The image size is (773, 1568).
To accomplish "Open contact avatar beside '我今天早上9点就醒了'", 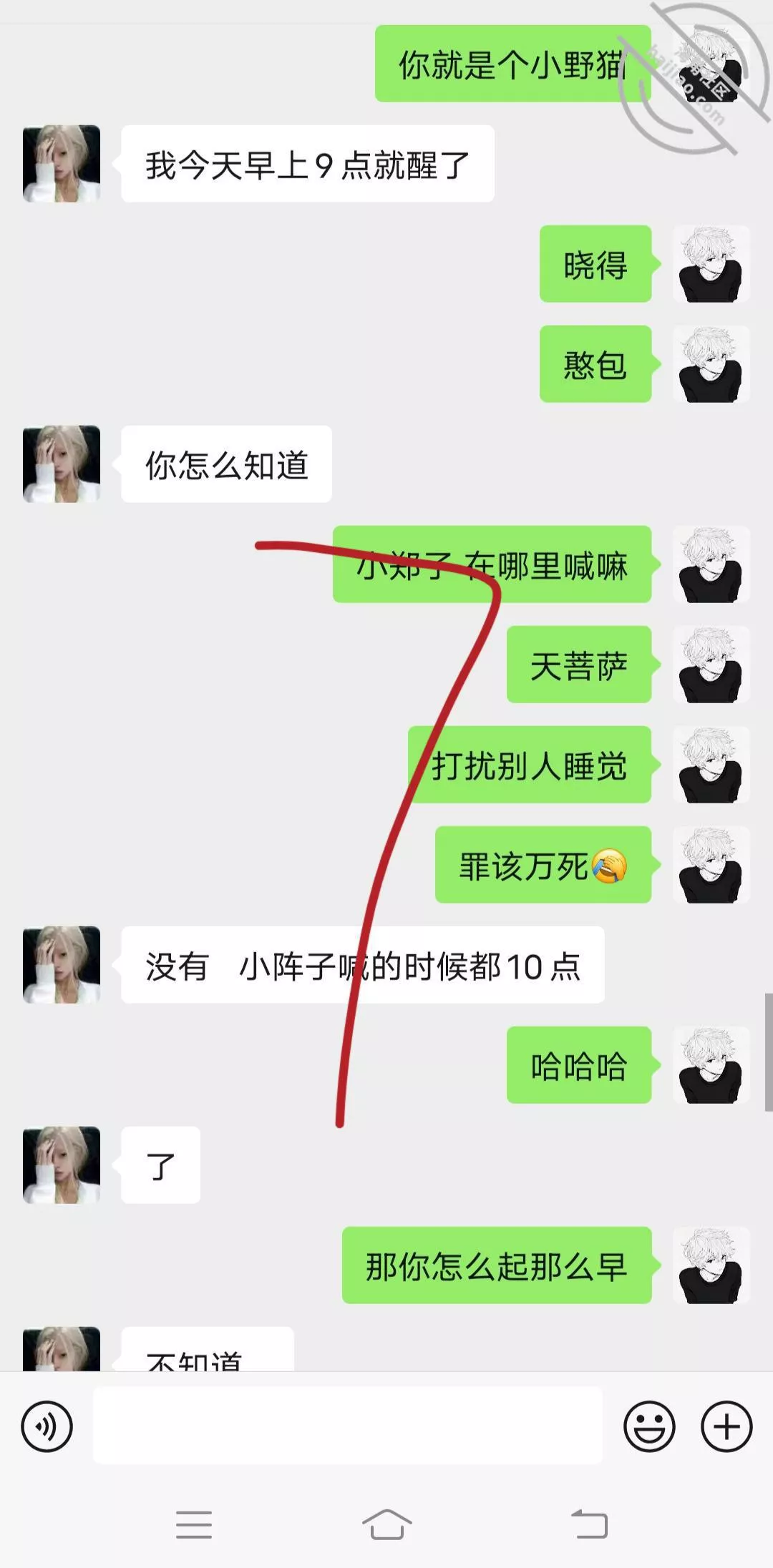I will pyautogui.click(x=62, y=164).
